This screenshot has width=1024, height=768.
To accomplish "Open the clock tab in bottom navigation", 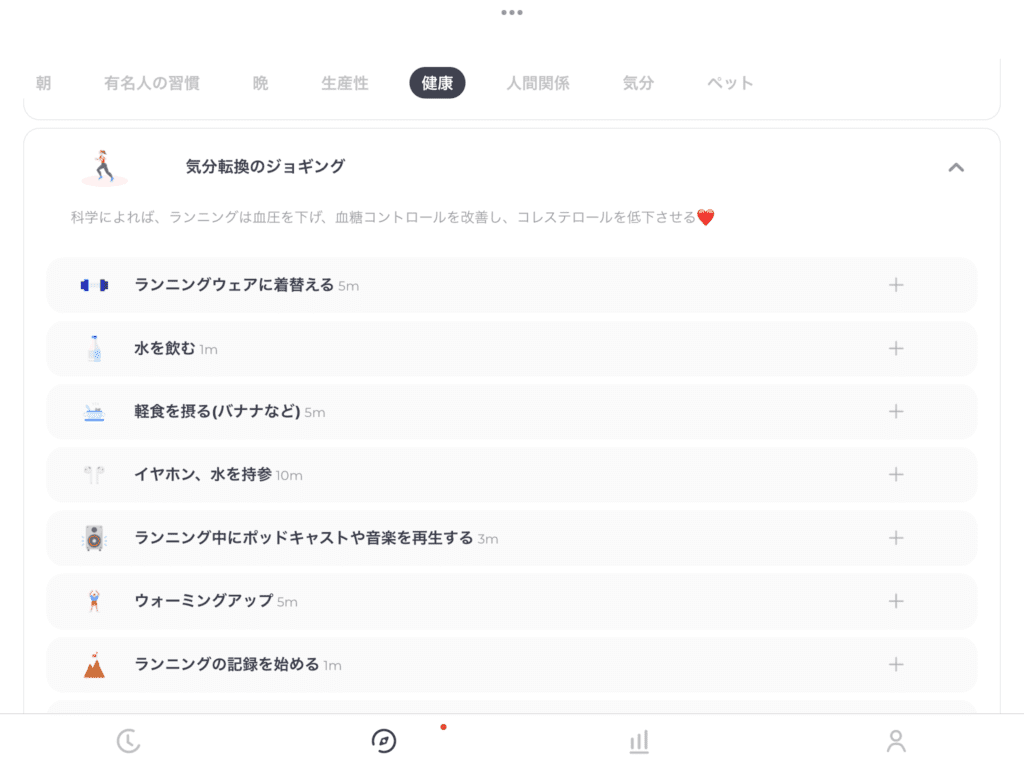I will pos(128,741).
